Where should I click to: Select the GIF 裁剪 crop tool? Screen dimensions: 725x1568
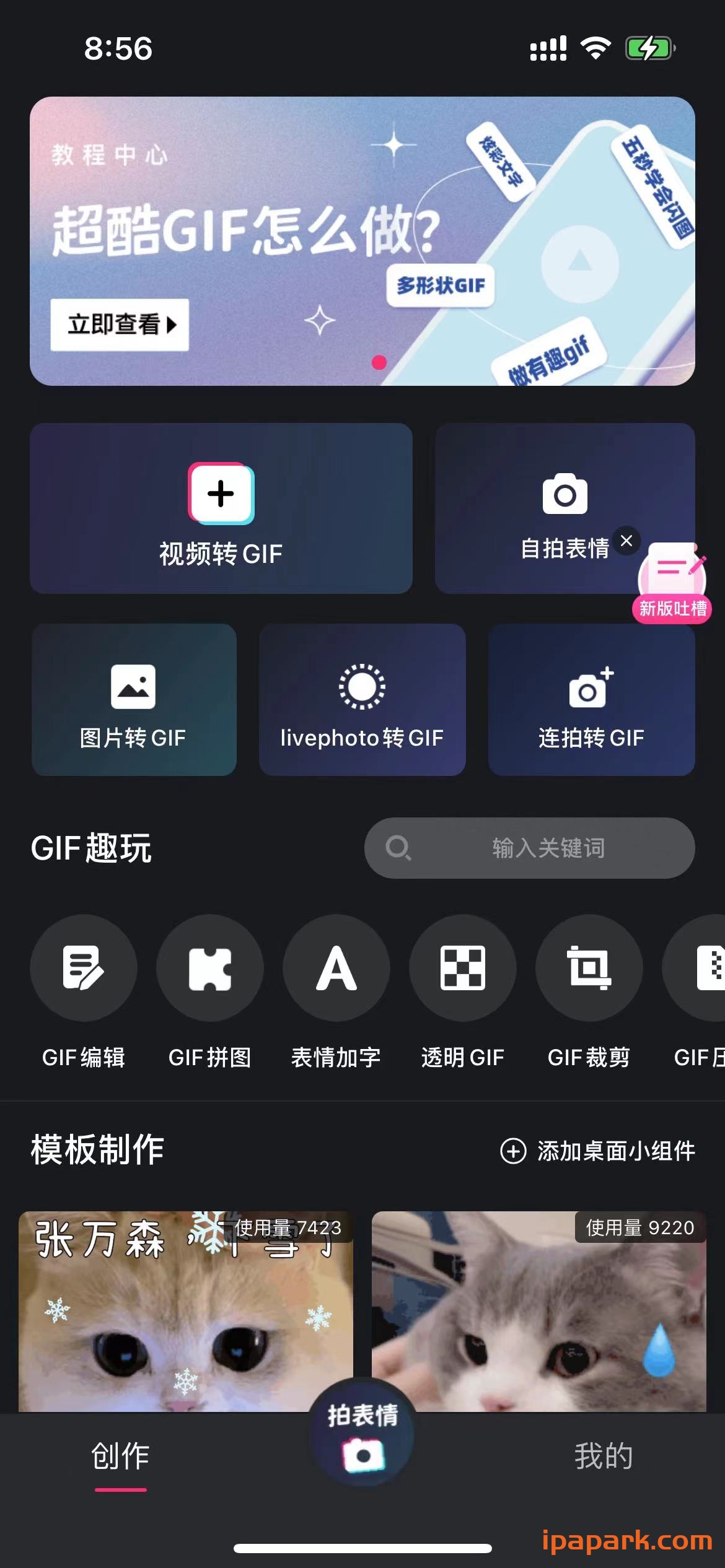click(x=589, y=968)
